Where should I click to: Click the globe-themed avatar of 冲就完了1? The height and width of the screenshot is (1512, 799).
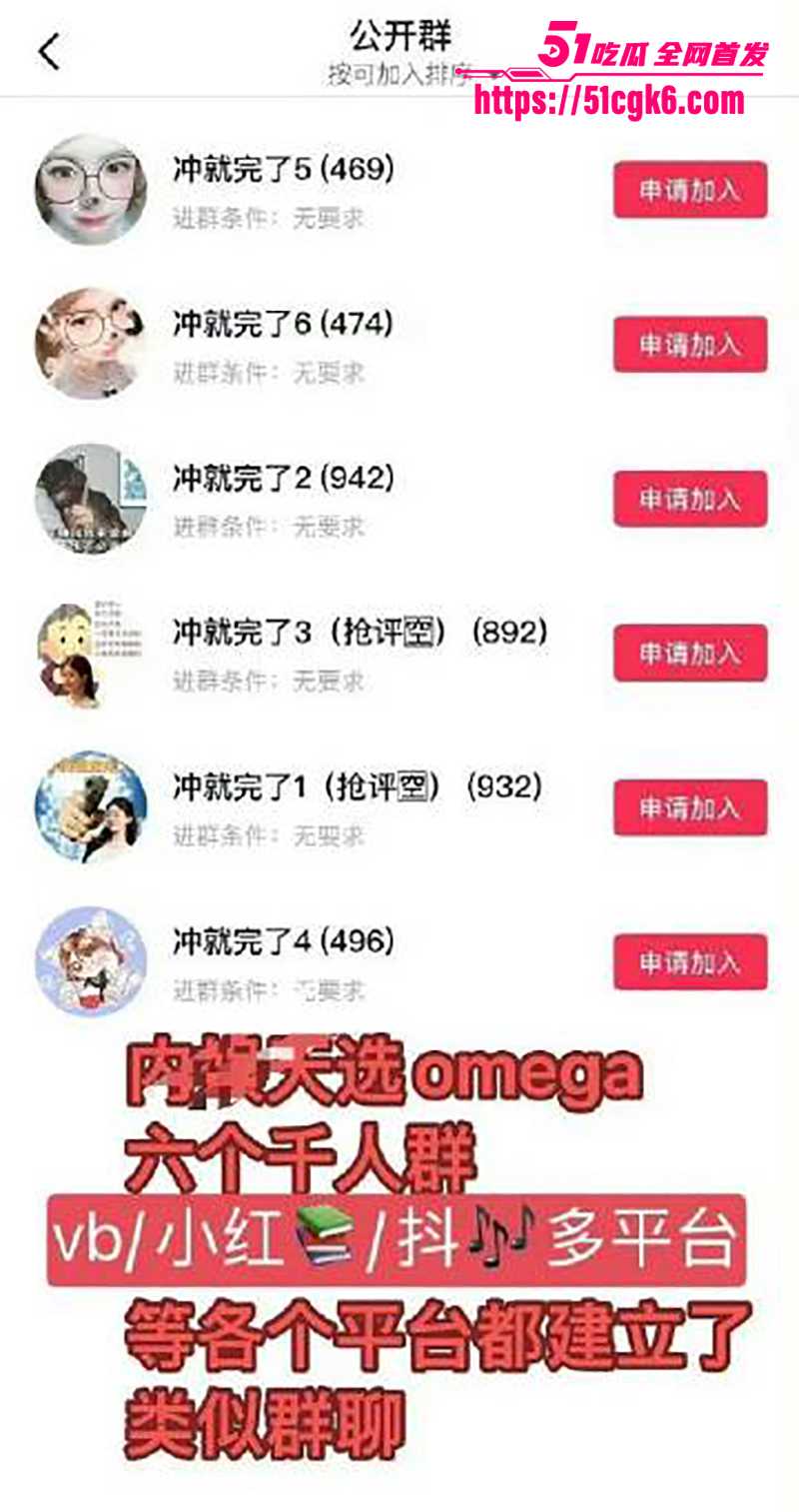coord(92,804)
